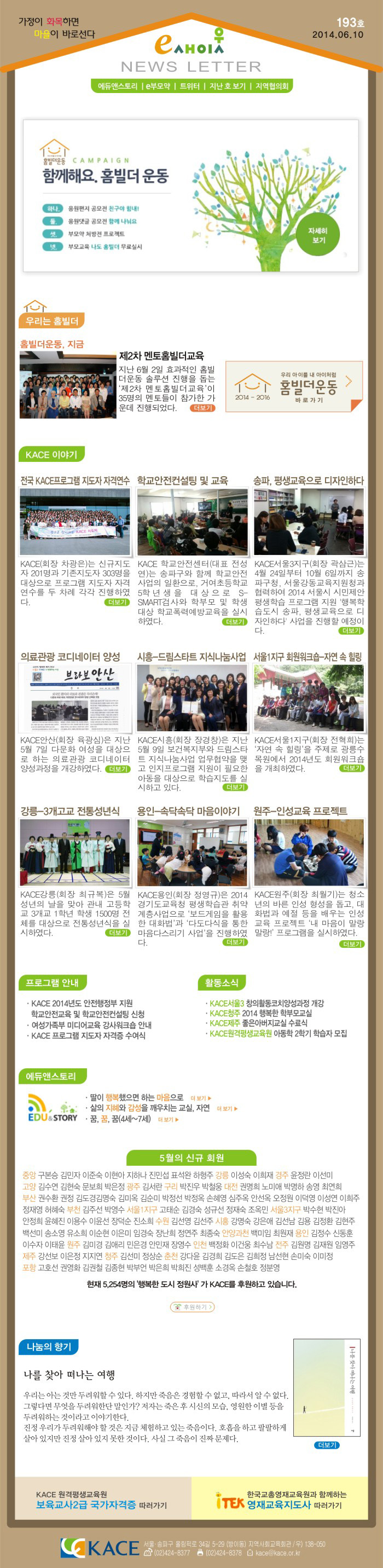Tap 자세히 보기 on the campaign banner
This screenshot has width=383, height=1568.
coord(317,235)
